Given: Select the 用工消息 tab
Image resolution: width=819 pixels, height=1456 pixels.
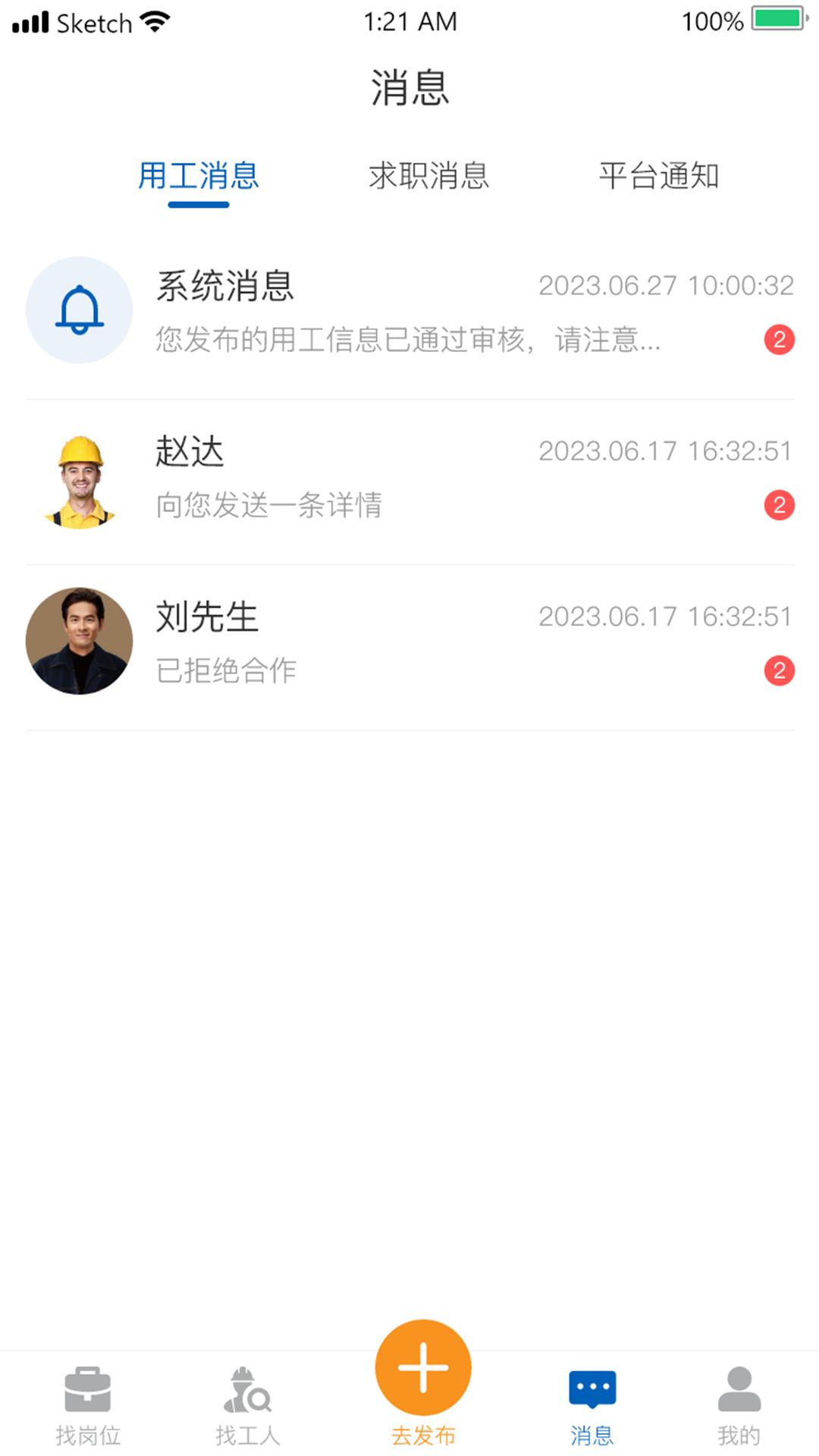Looking at the screenshot, I should (199, 176).
